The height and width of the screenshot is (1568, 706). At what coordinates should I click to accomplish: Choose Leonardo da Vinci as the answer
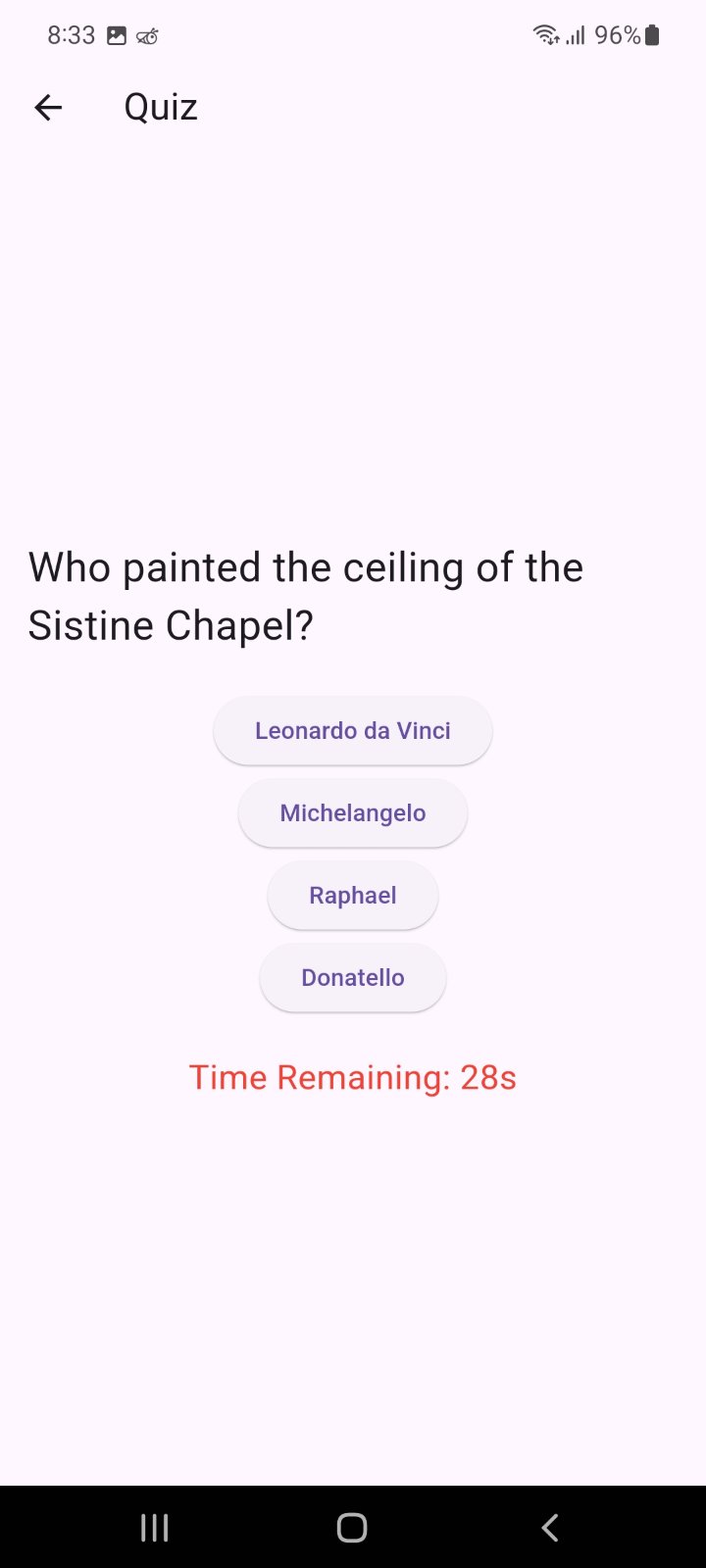click(x=353, y=731)
